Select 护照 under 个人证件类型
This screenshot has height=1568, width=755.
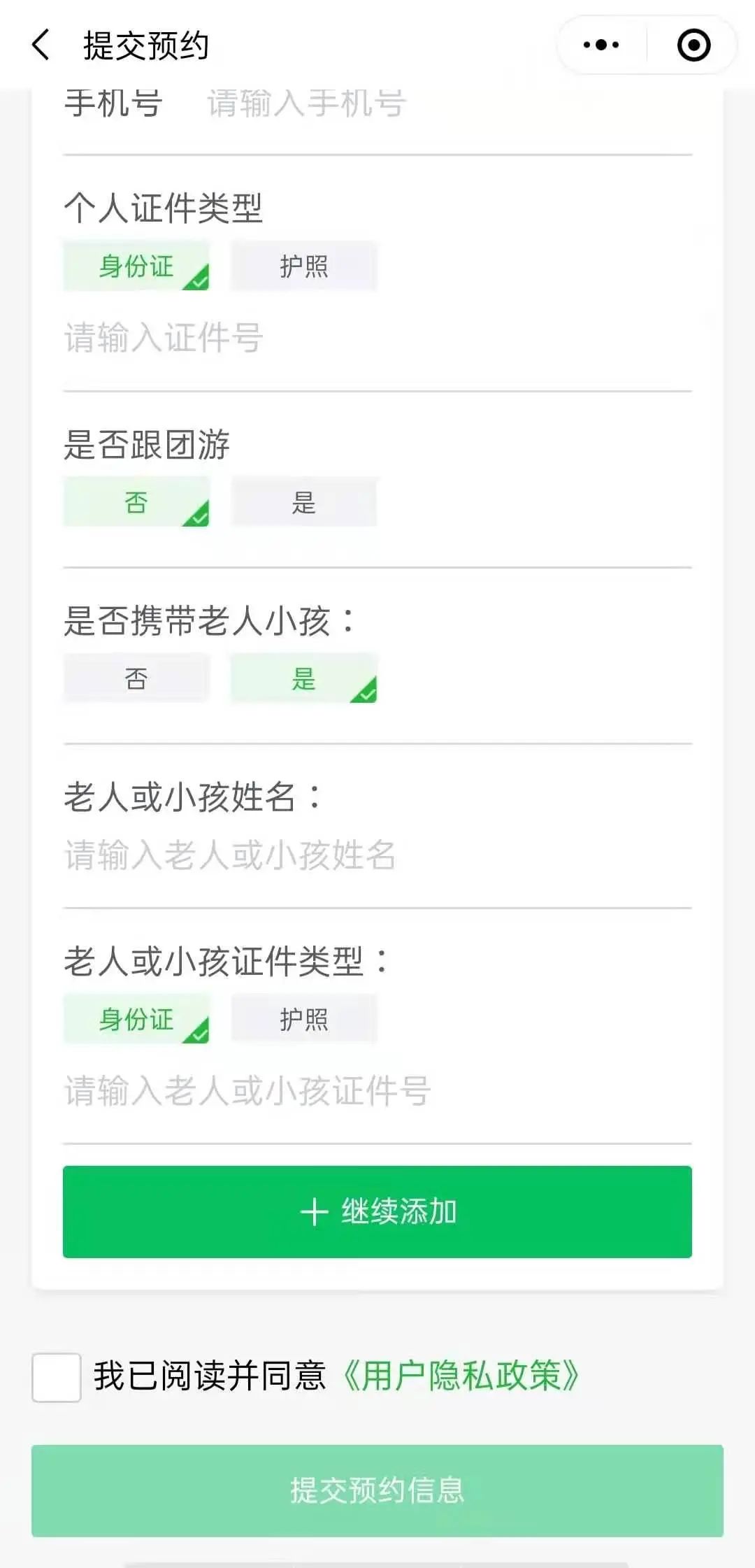point(304,266)
